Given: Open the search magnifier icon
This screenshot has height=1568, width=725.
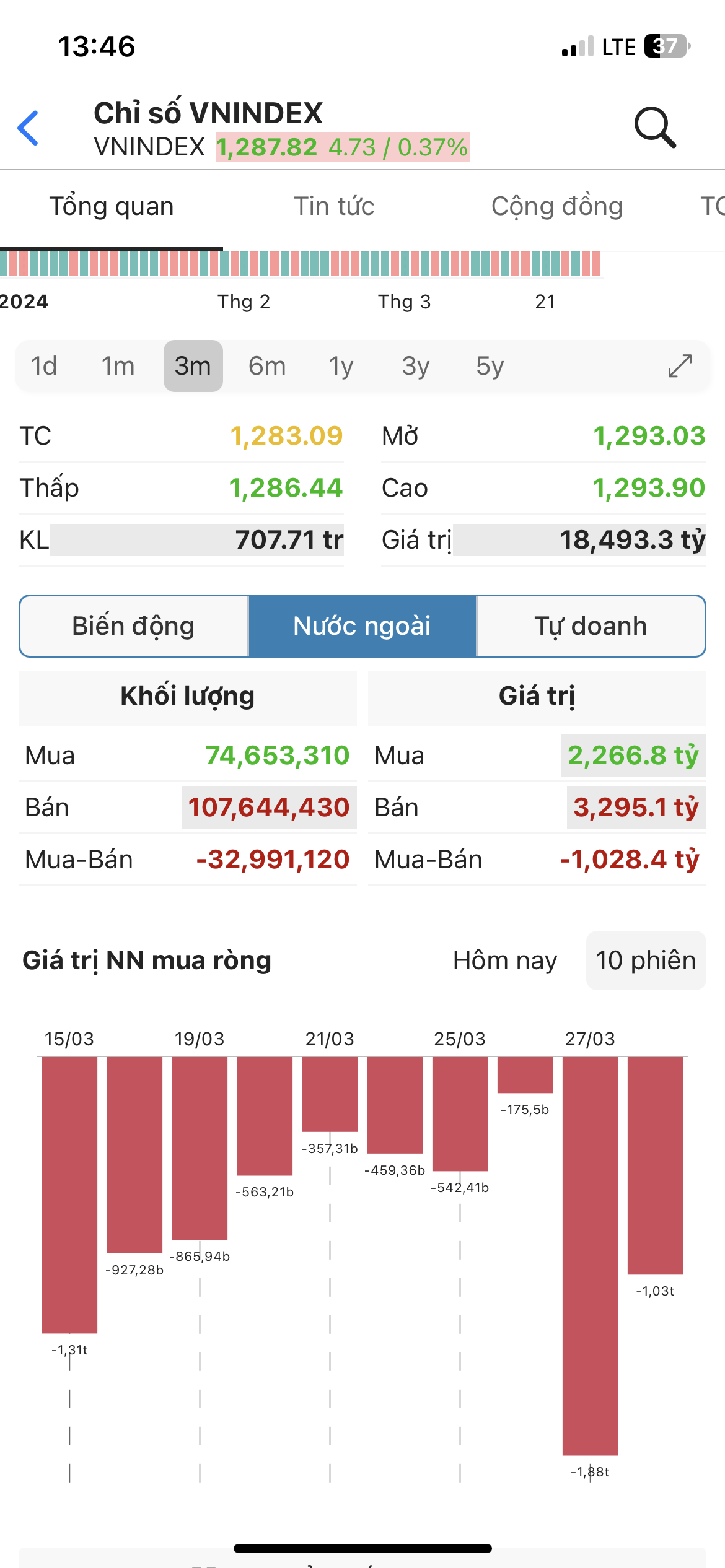Looking at the screenshot, I should tap(654, 128).
